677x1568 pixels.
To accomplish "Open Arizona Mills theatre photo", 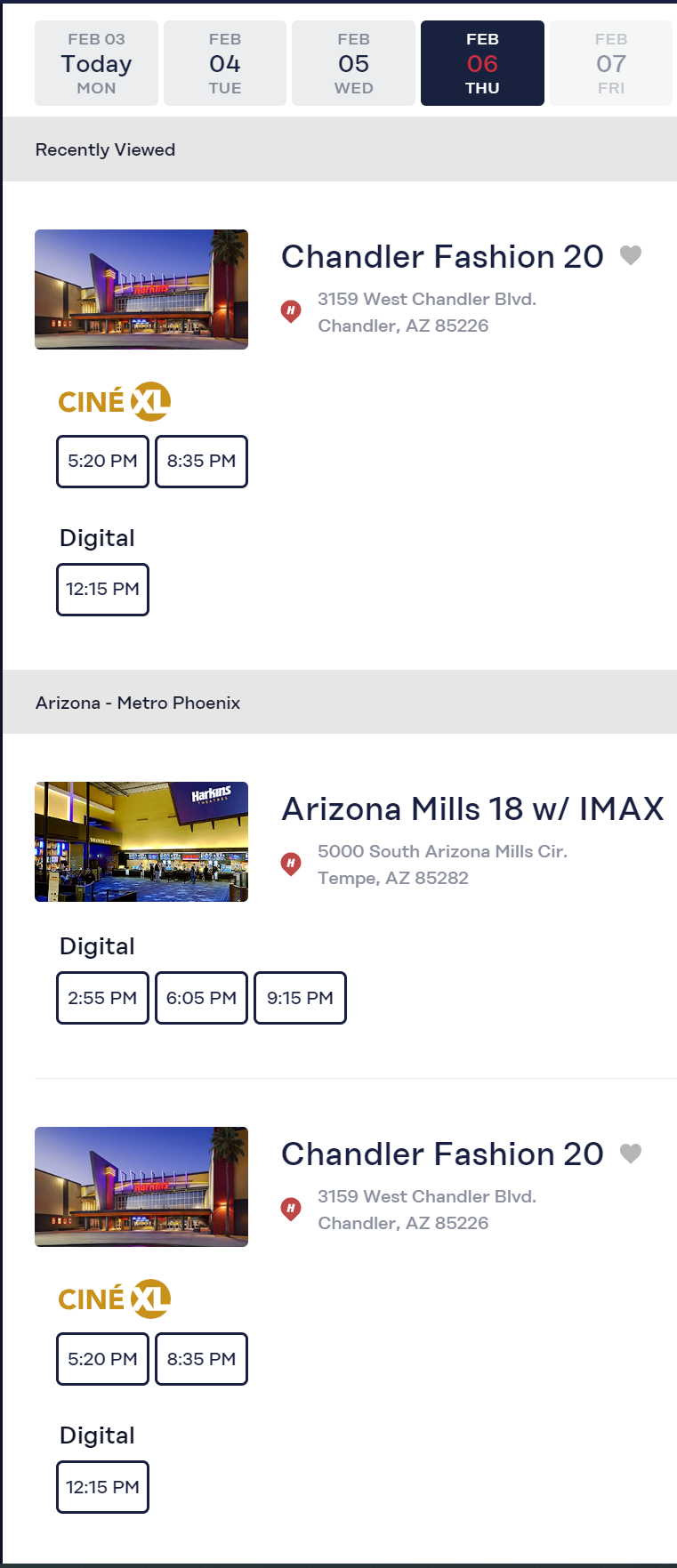I will [141, 841].
